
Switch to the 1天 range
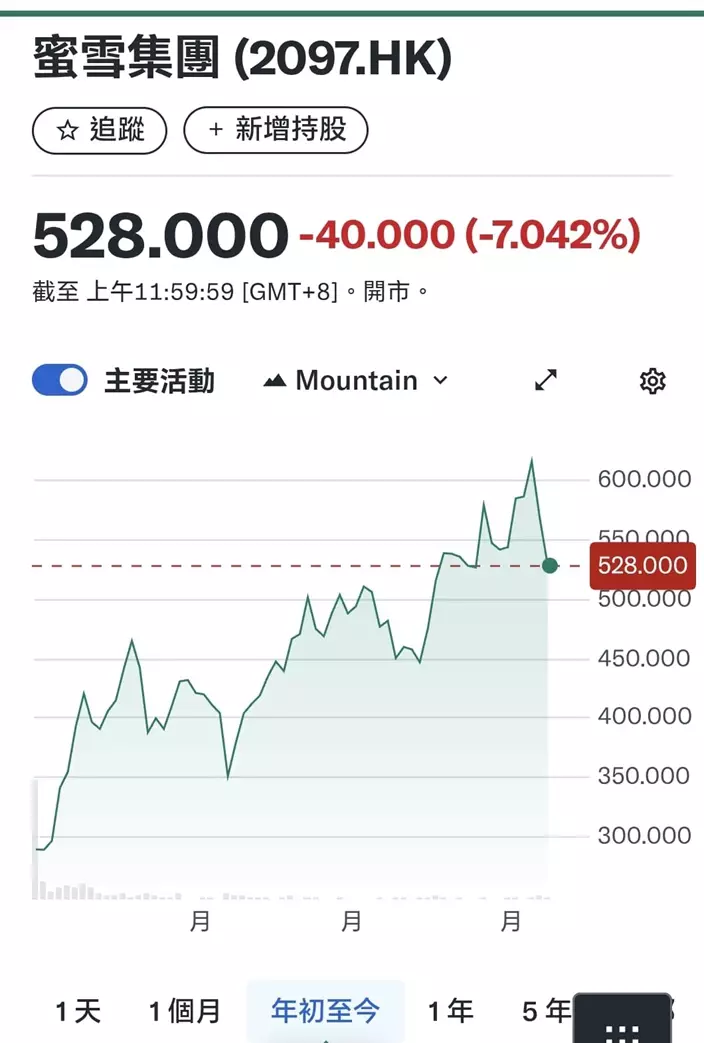point(78,1011)
